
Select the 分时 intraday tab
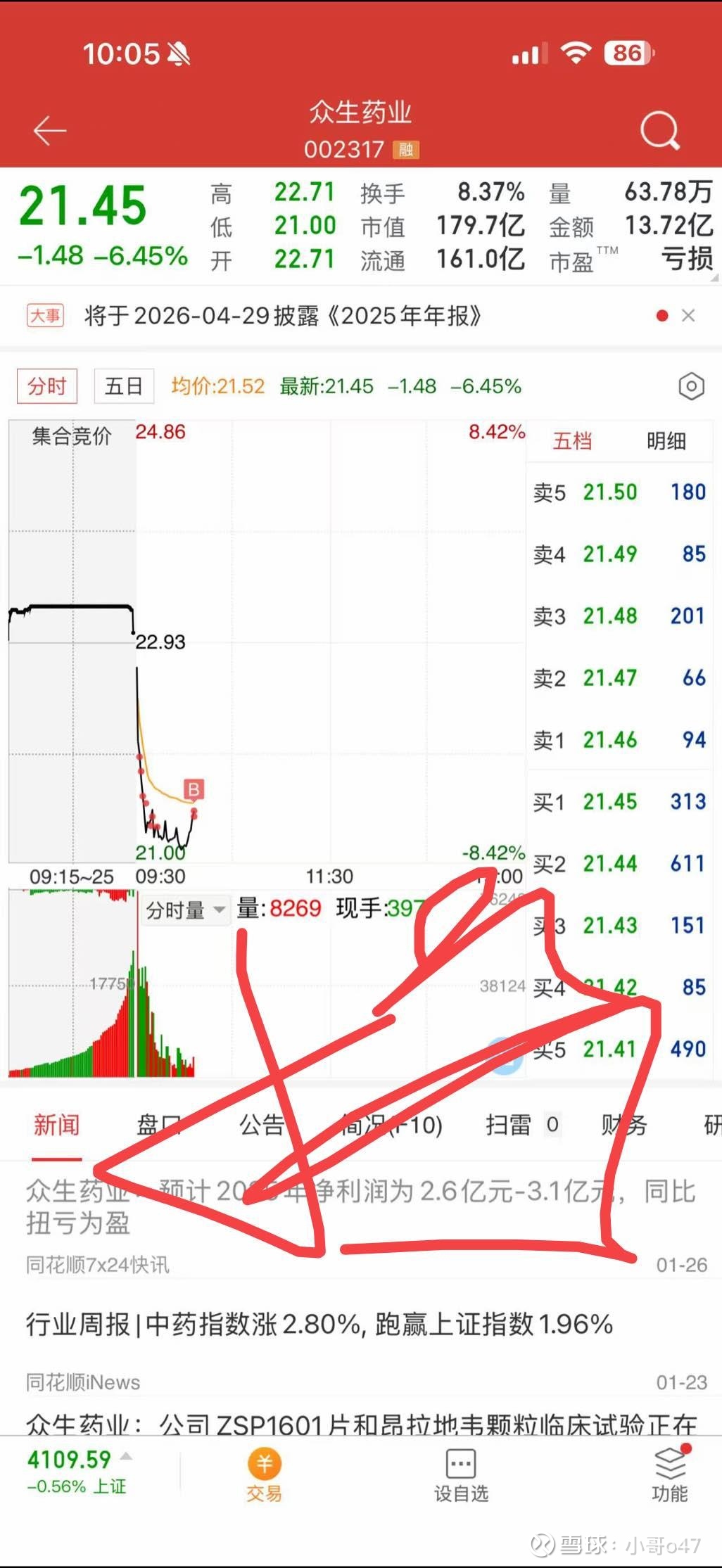tap(46, 385)
